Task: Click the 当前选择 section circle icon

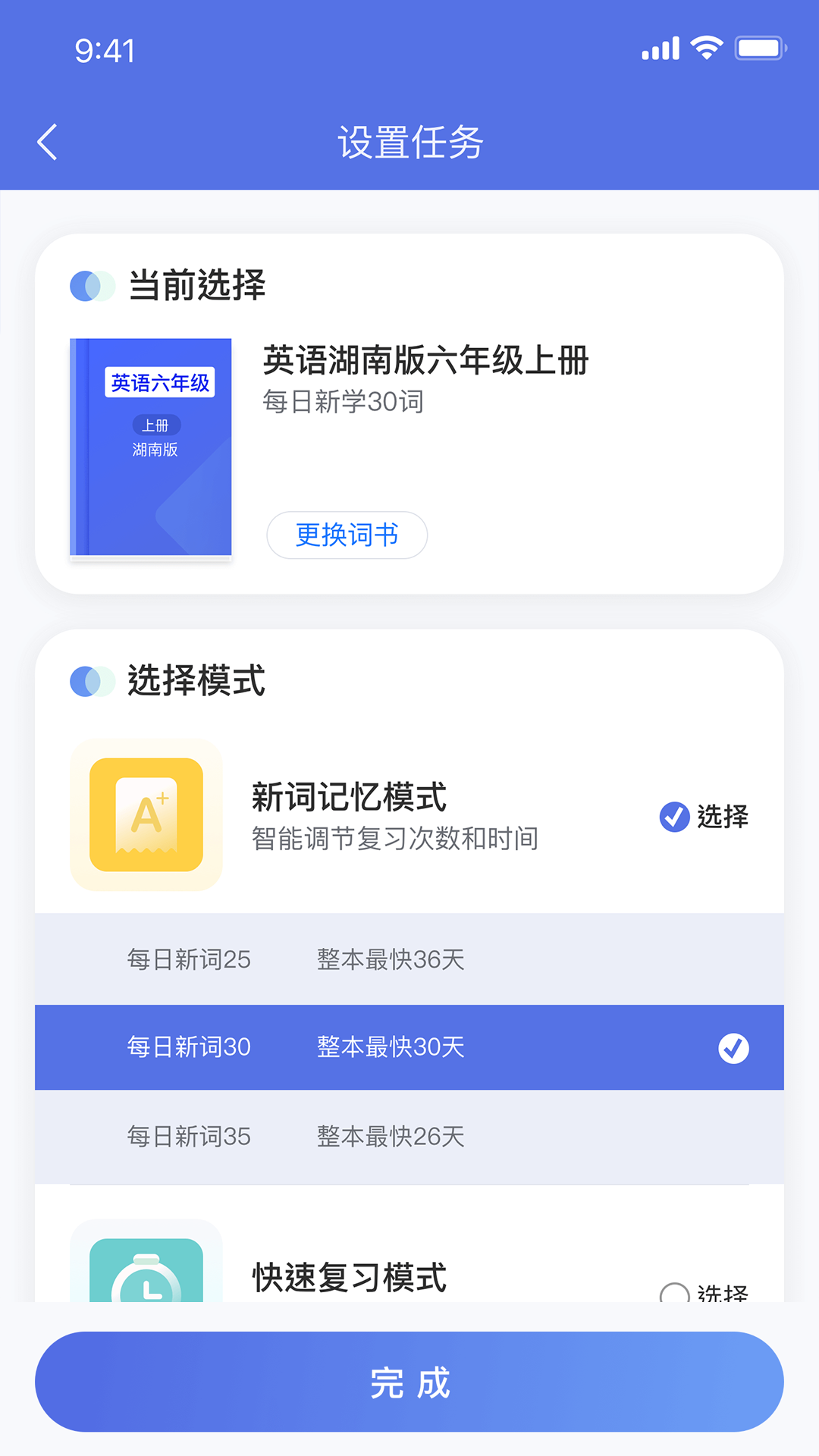Action: pyautogui.click(x=89, y=284)
